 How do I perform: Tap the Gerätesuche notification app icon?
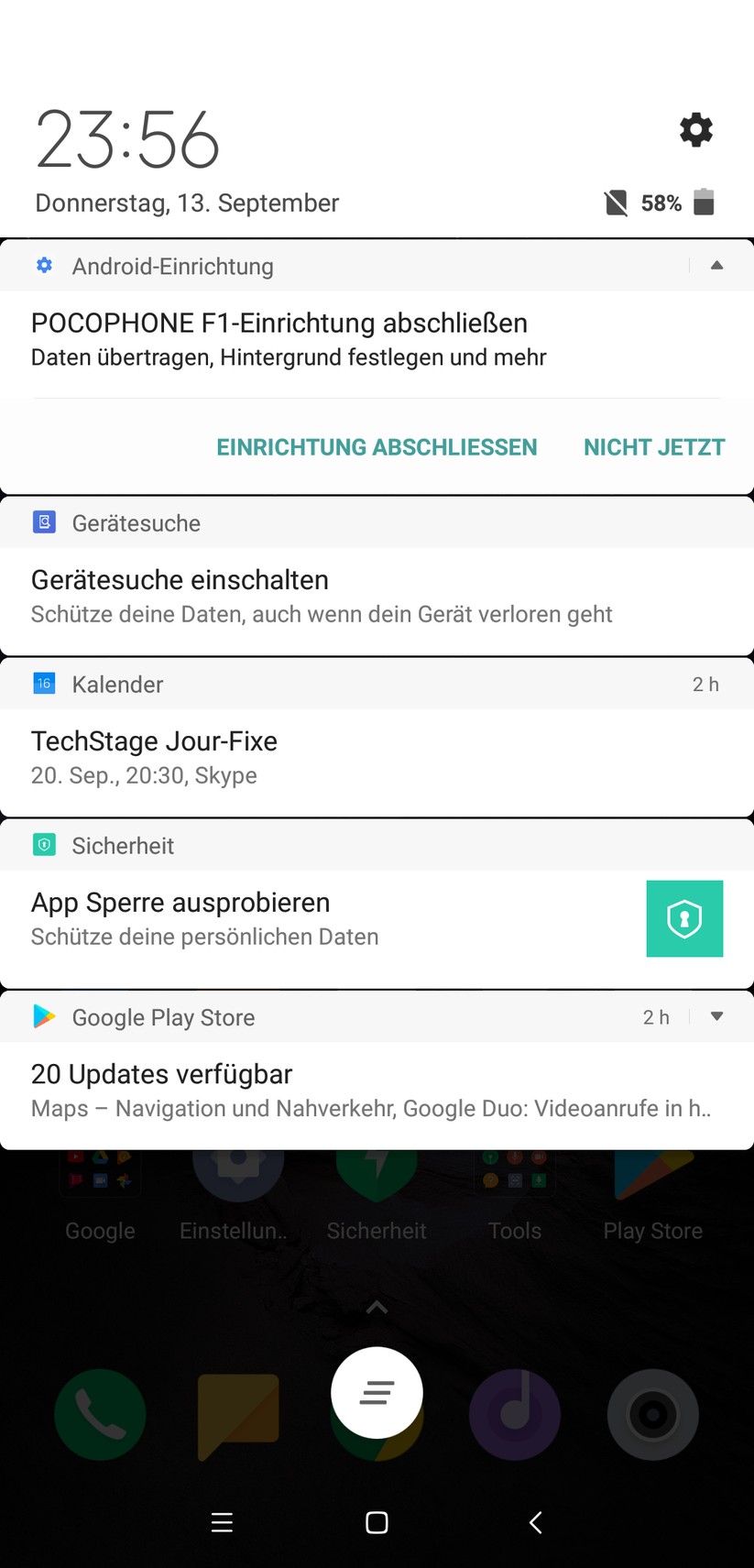(43, 521)
